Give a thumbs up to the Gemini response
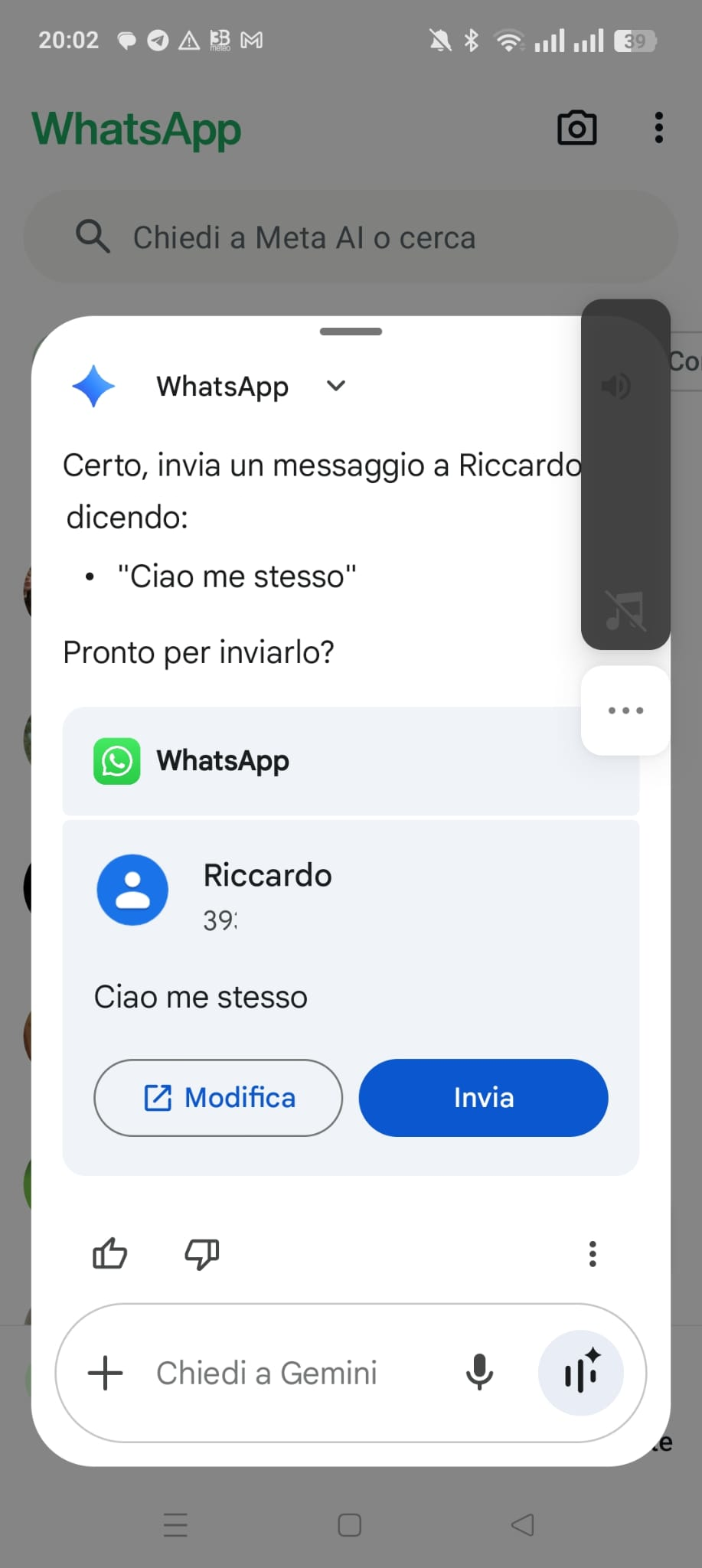Viewport: 702px width, 1568px height. click(109, 1253)
